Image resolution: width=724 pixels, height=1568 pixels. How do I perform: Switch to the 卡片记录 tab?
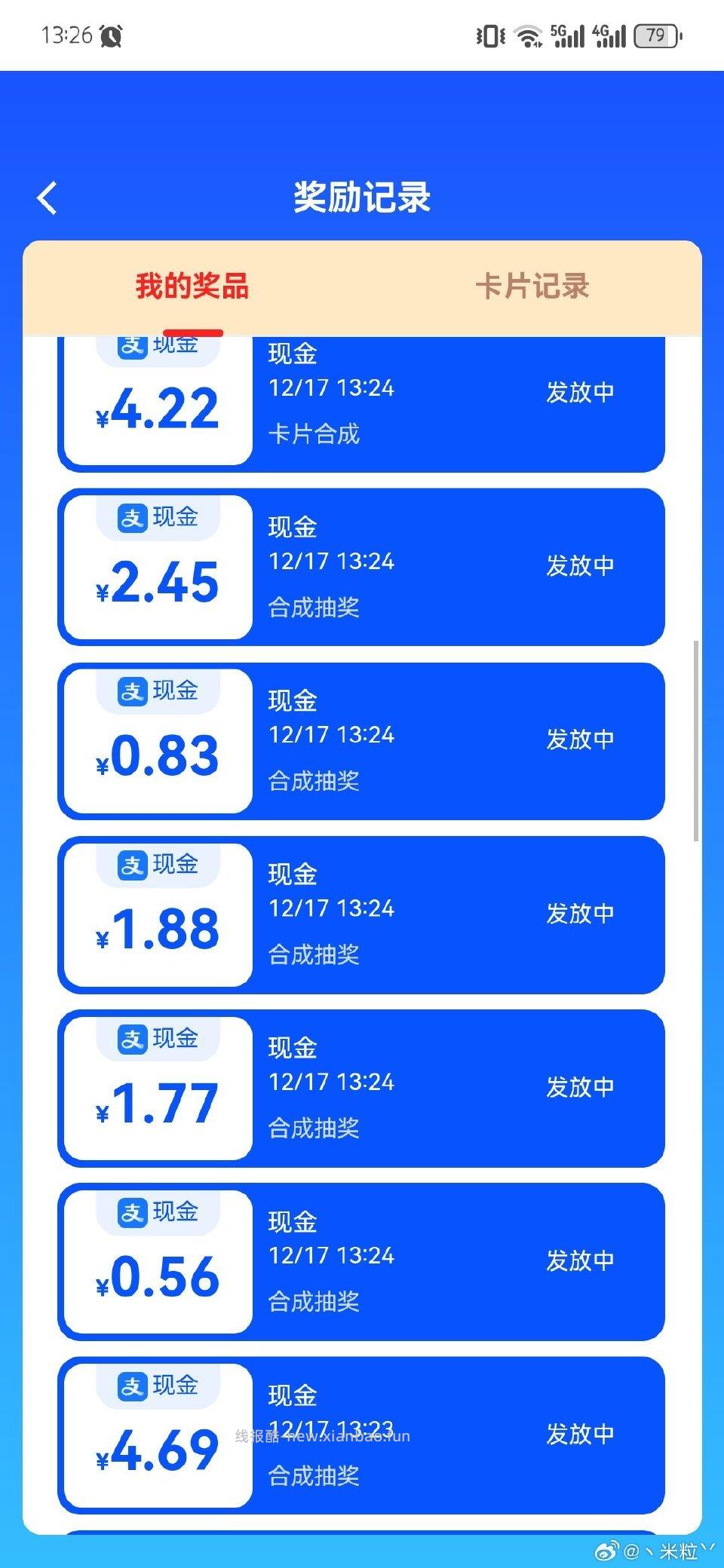click(532, 287)
